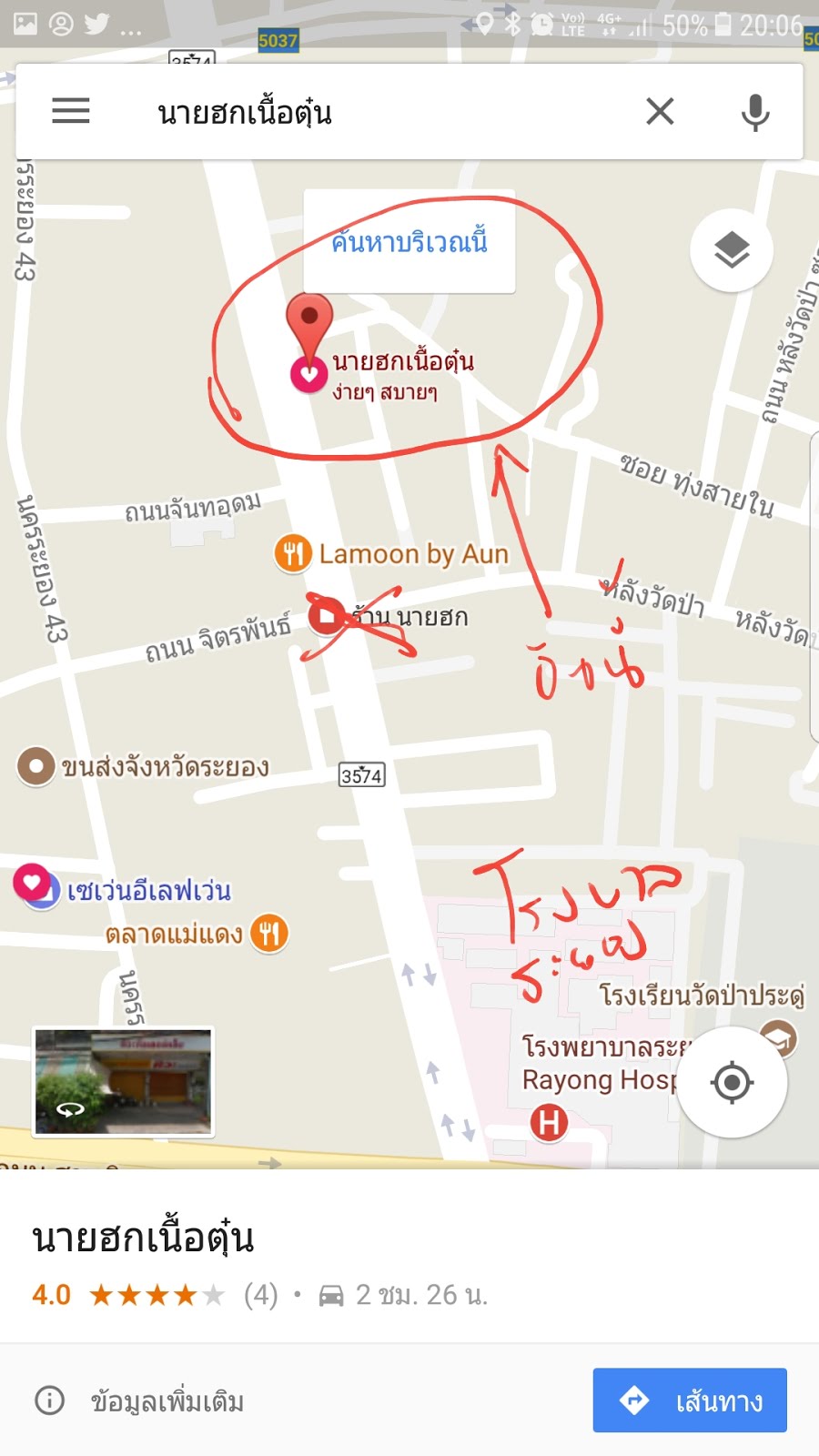
Task: Open the street view thumbnail
Action: [124, 1082]
